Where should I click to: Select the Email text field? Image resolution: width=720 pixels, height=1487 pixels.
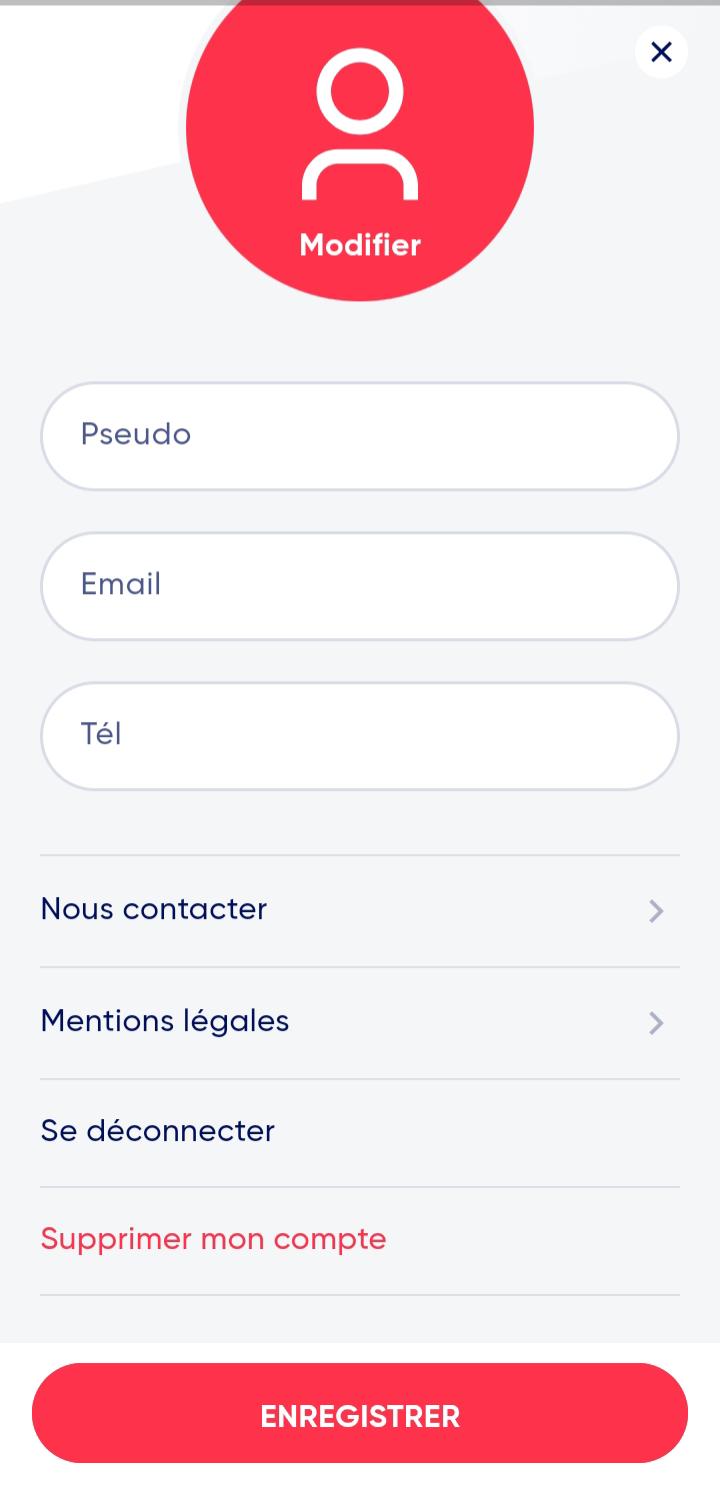tap(360, 585)
